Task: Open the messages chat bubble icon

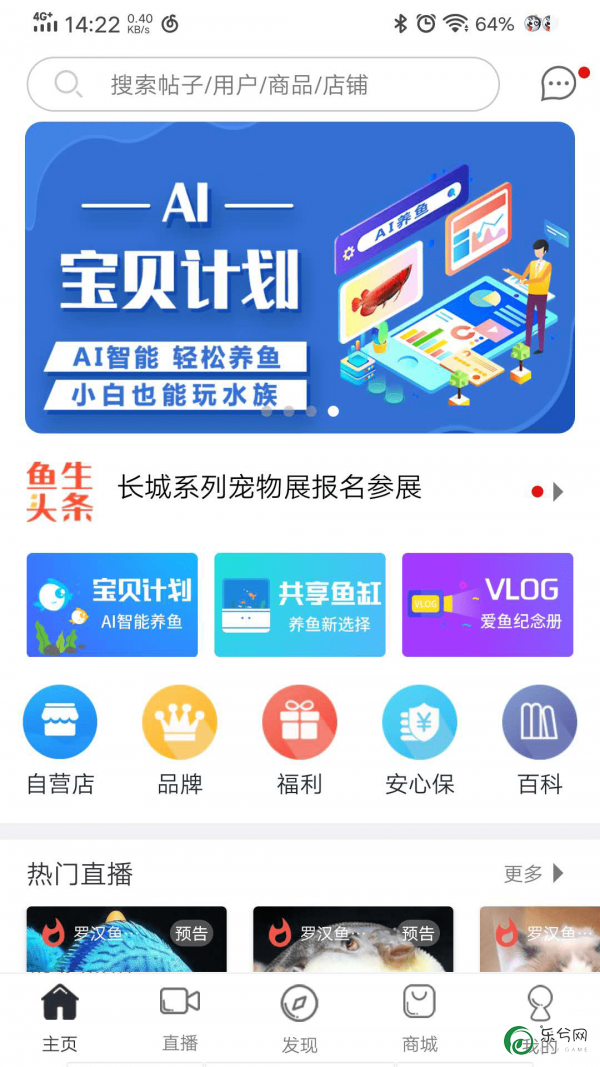Action: [x=559, y=84]
